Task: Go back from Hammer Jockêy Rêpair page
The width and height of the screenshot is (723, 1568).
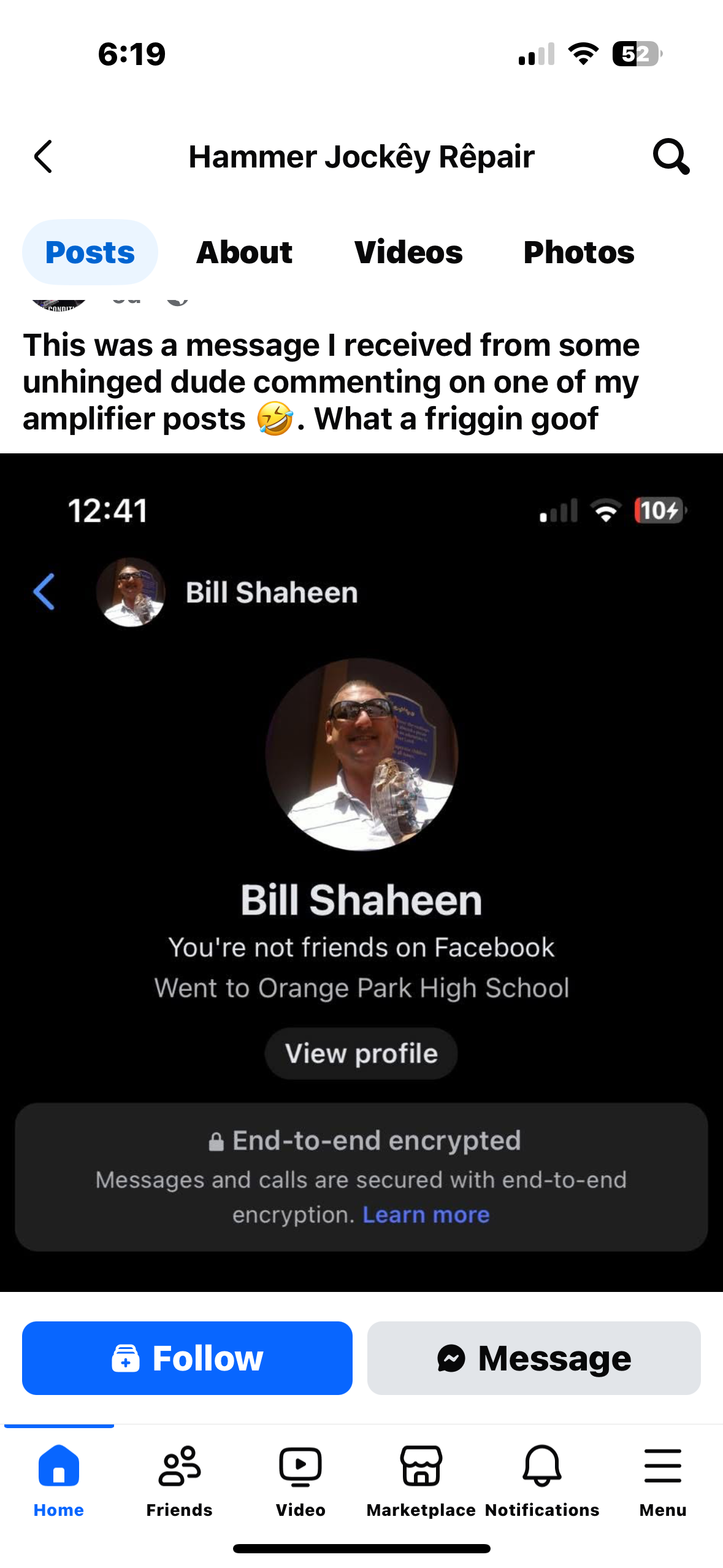Action: (43, 157)
